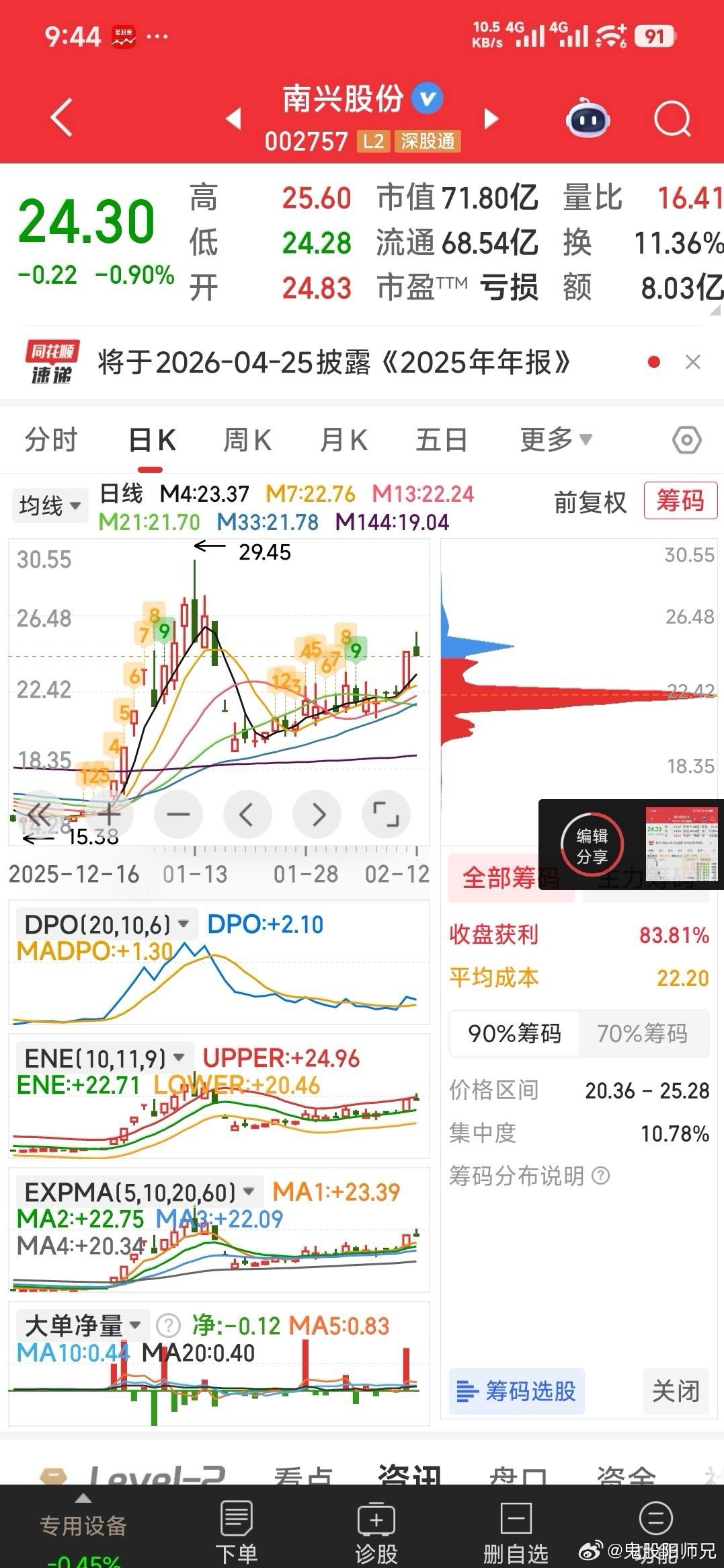Tap 筹码选股 to screen by chips
Viewport: 724px width, 1568px height.
coord(516,1392)
